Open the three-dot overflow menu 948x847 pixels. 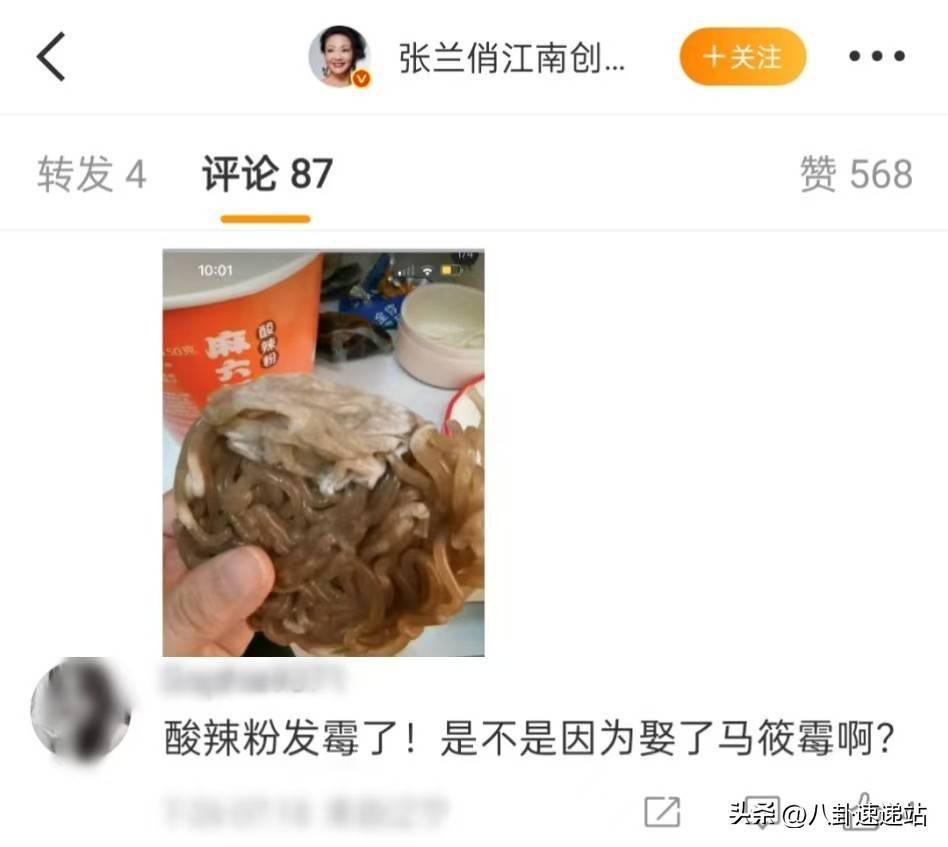click(876, 57)
